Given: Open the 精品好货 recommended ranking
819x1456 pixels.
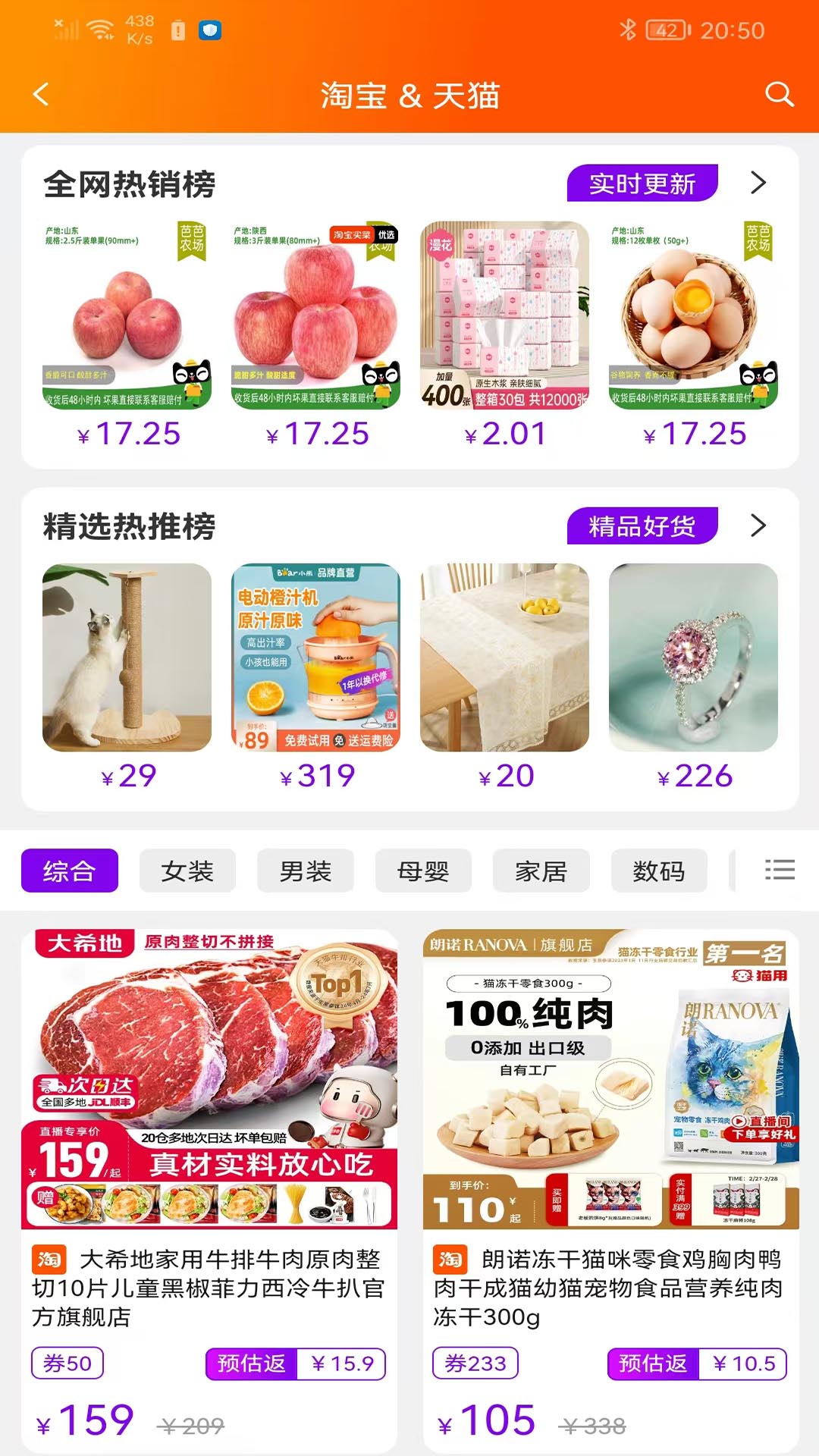Looking at the screenshot, I should click(642, 526).
